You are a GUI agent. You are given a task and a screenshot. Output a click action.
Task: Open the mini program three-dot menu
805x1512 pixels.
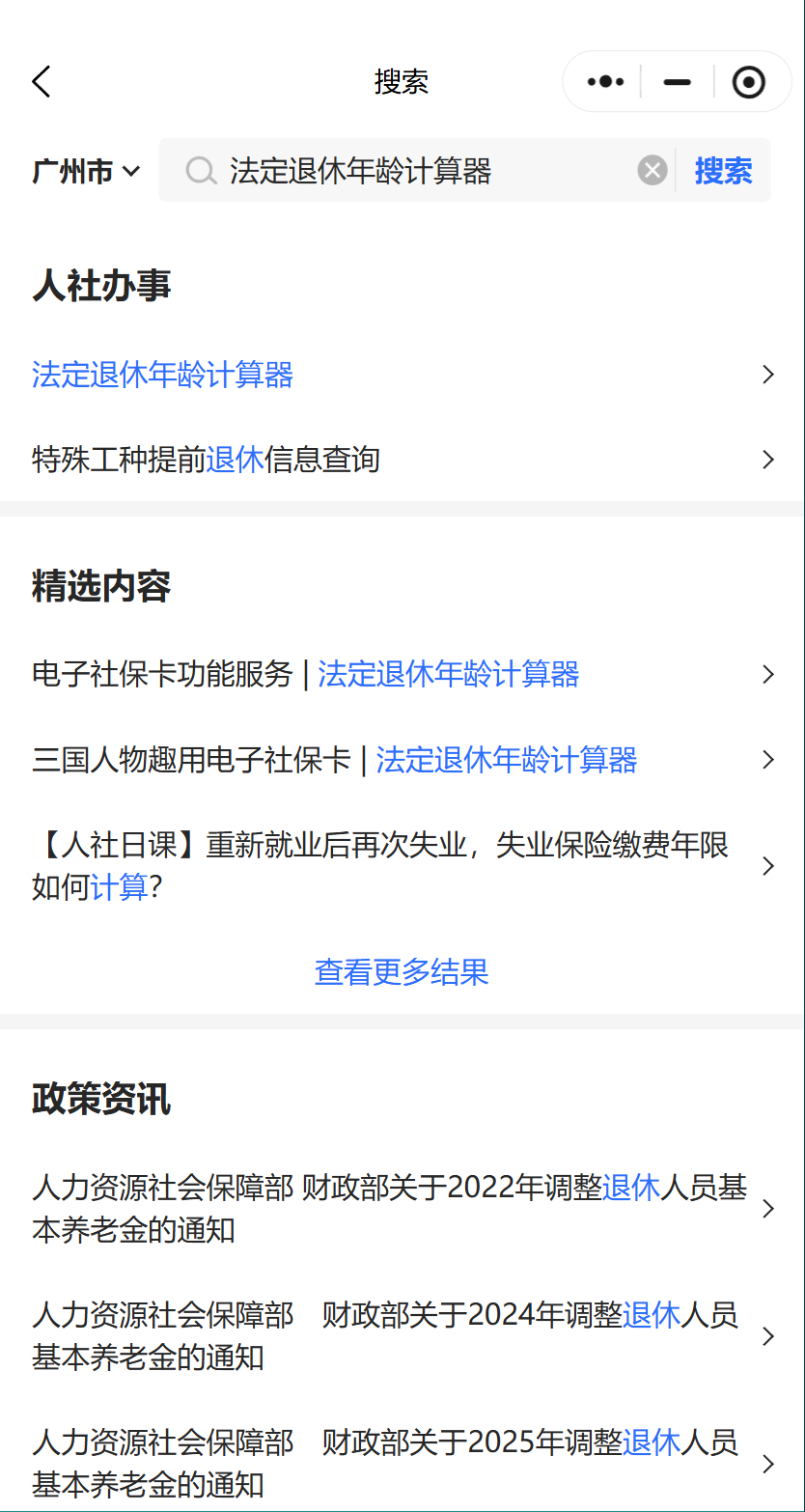tap(605, 82)
